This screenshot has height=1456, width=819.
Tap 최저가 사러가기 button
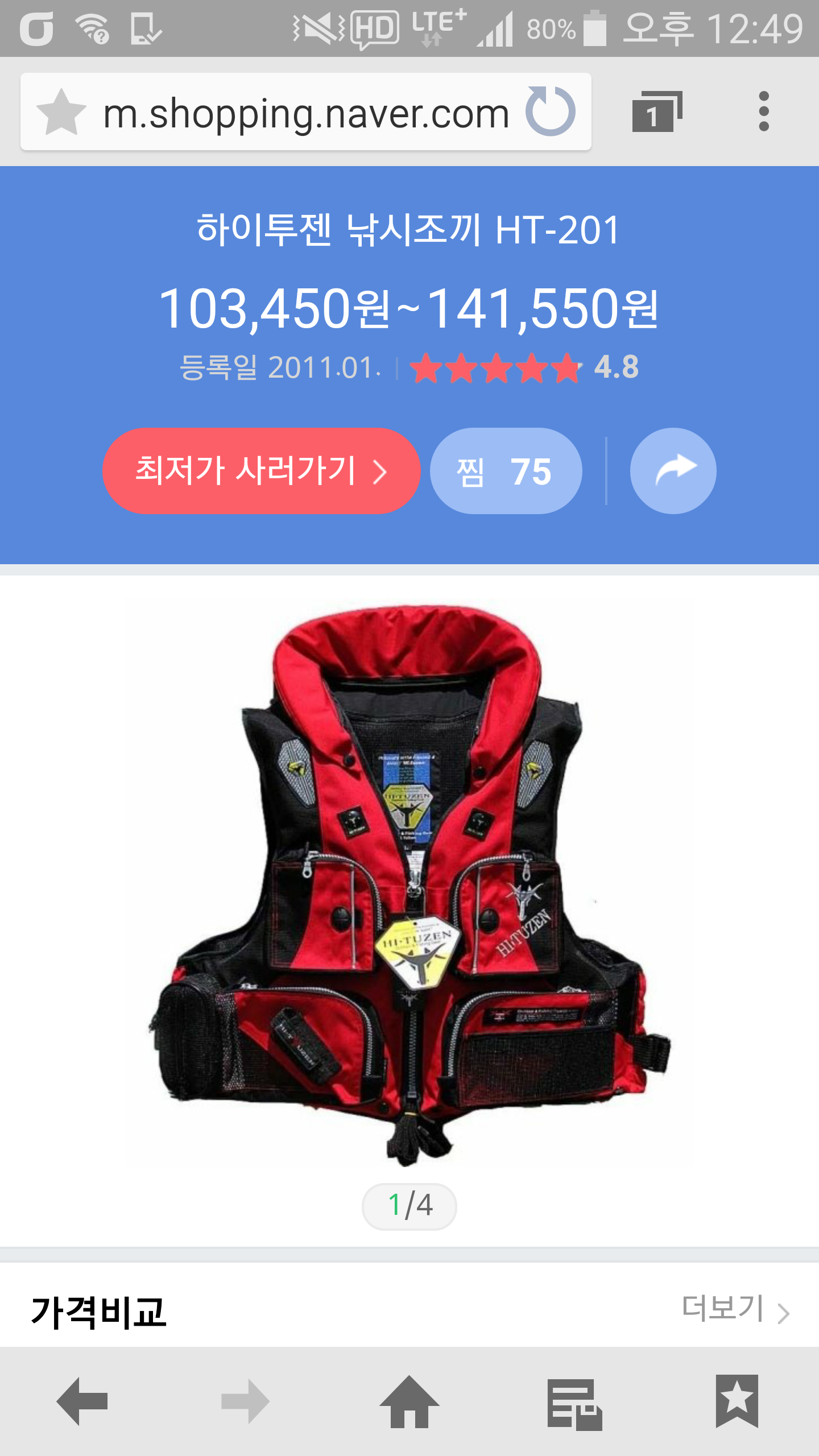coord(261,471)
